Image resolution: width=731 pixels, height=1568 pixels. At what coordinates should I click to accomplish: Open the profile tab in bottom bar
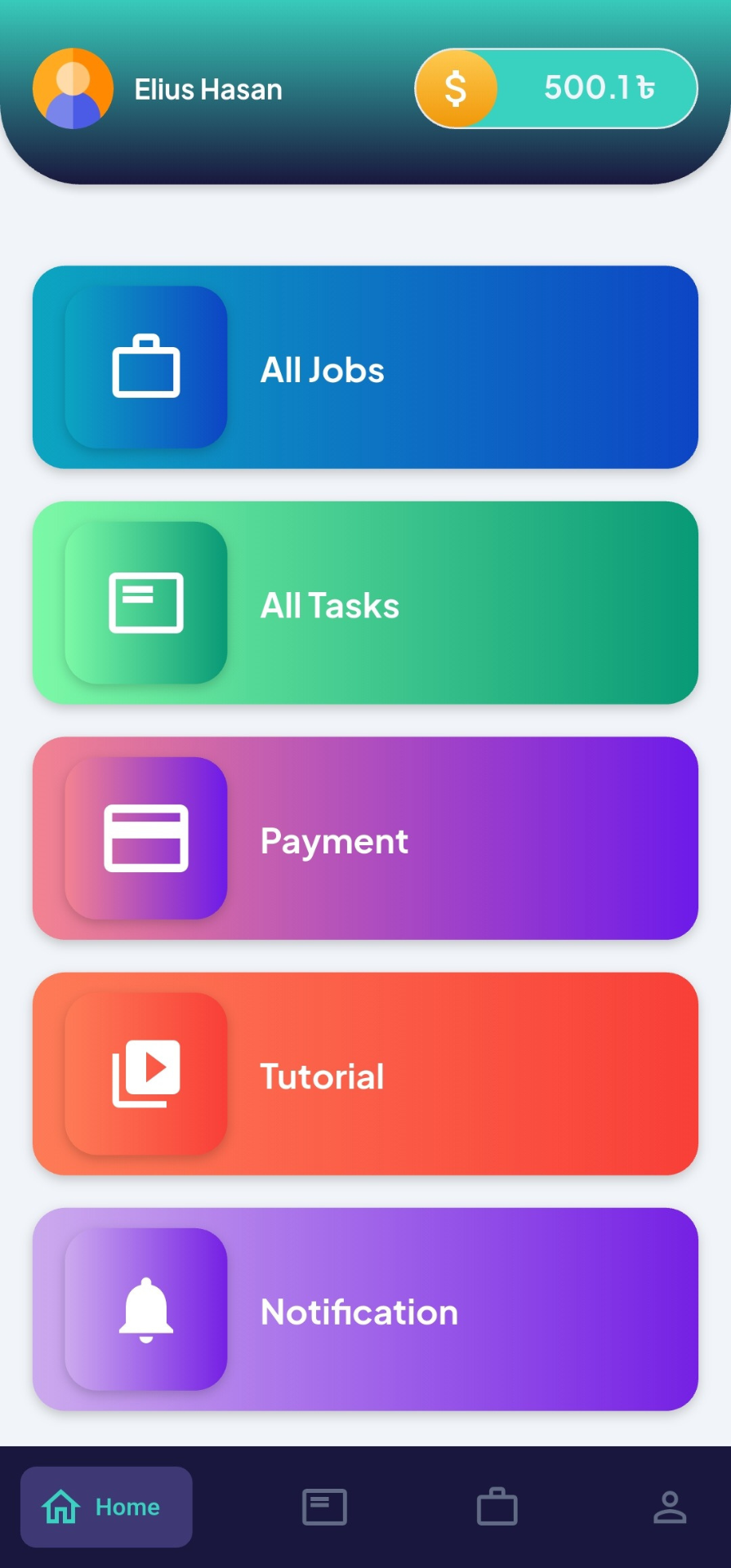click(670, 1507)
